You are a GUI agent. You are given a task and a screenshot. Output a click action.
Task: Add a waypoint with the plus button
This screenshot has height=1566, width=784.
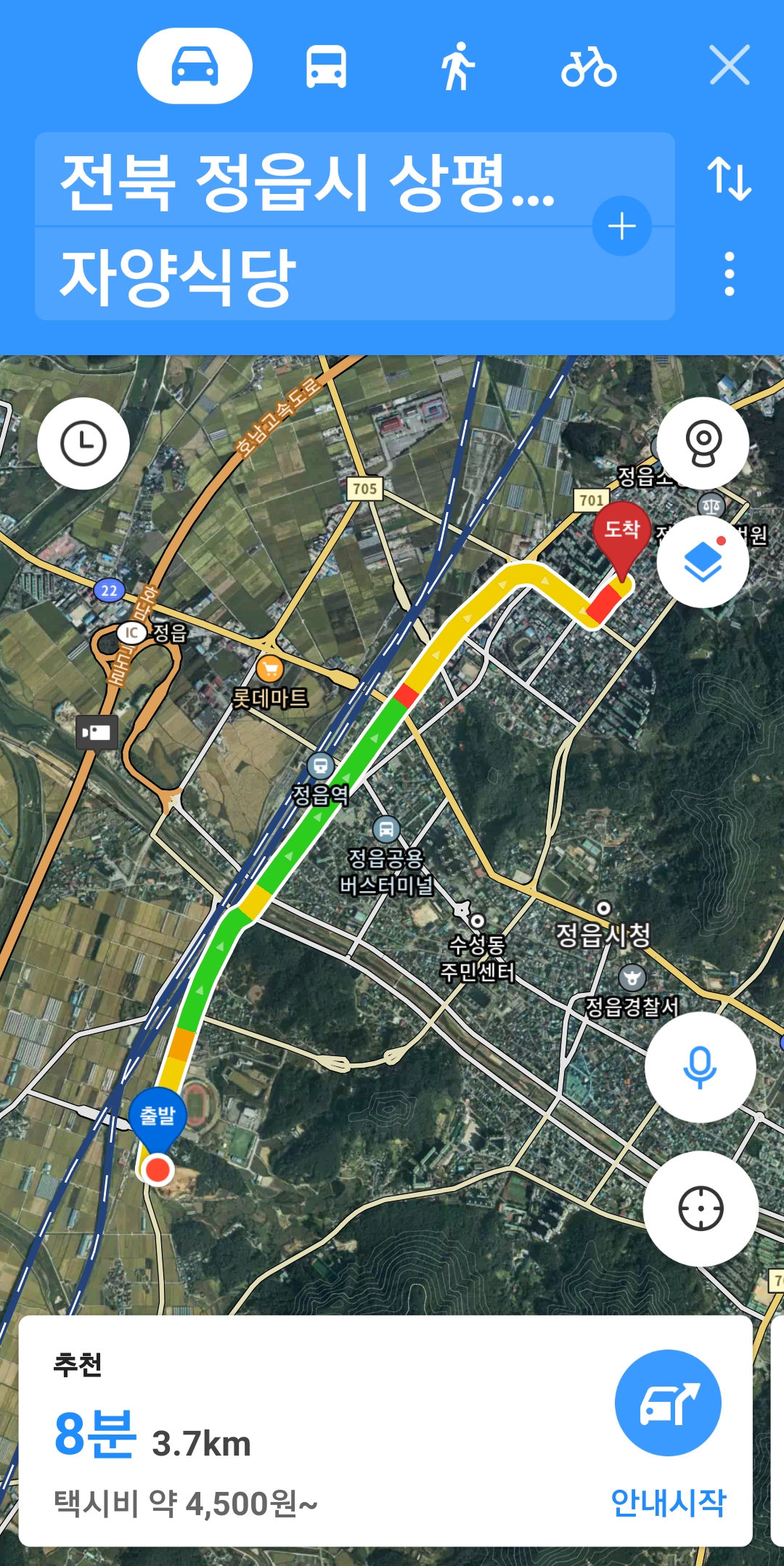pos(622,227)
